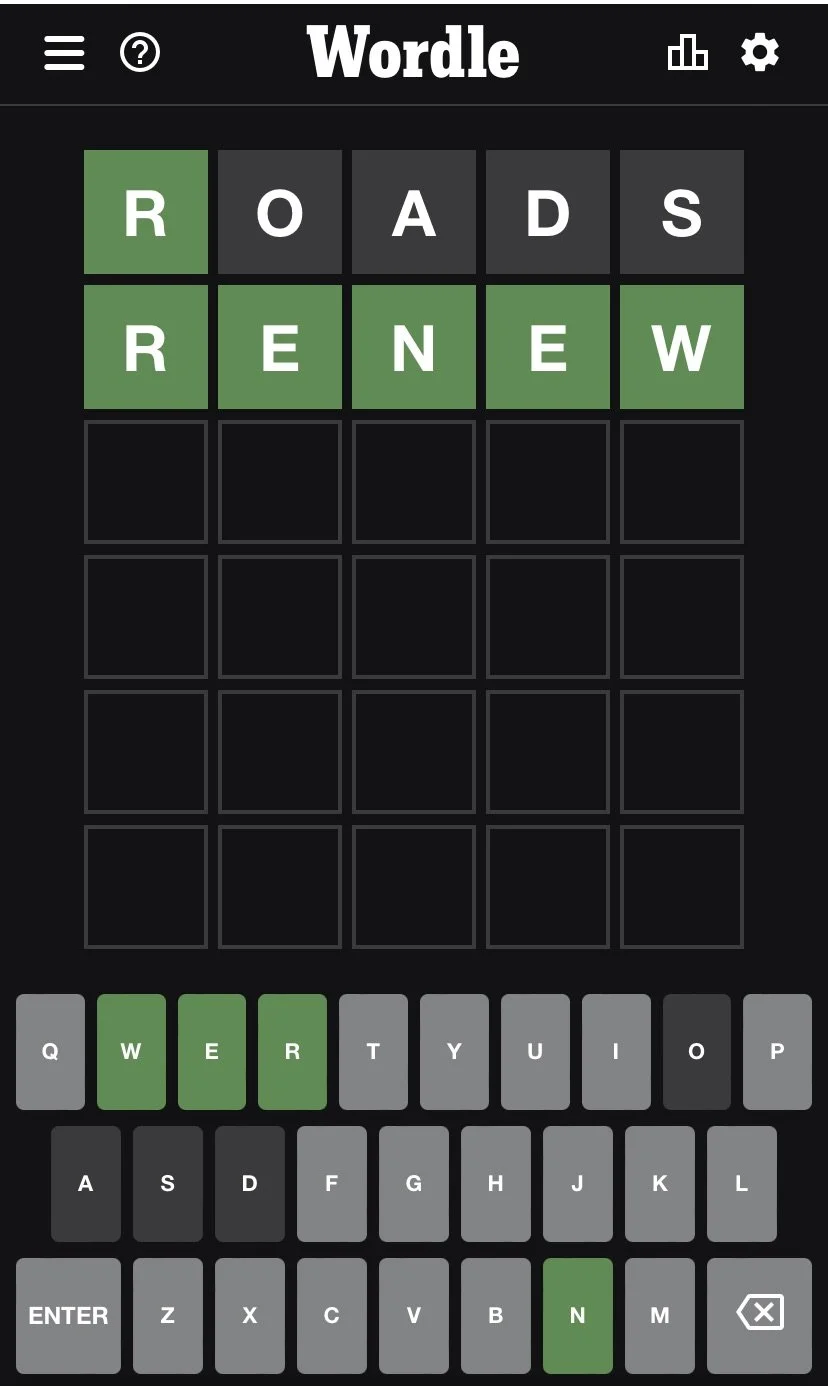Choose the letter G key
Image resolution: width=828 pixels, height=1386 pixels.
click(x=414, y=1183)
